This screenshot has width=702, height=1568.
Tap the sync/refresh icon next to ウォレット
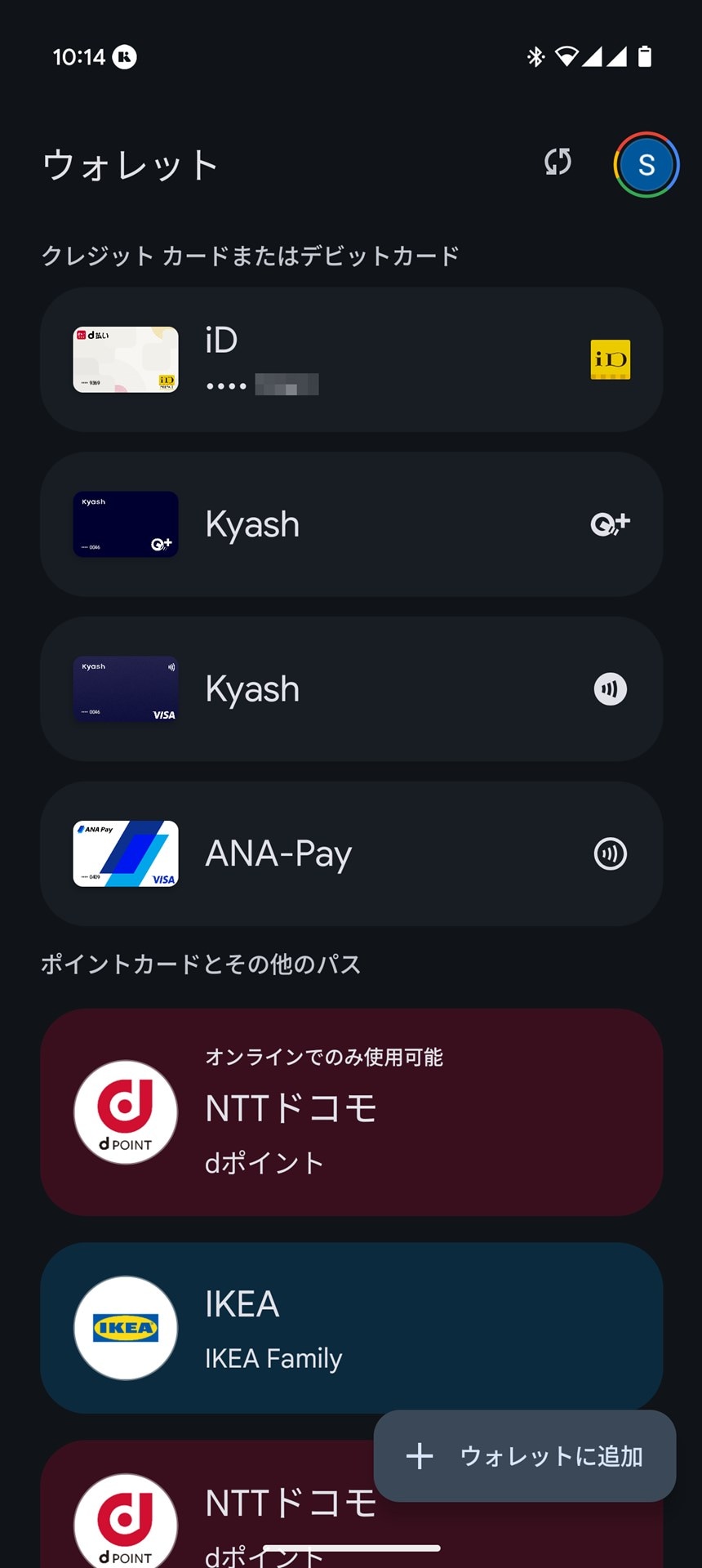click(557, 163)
